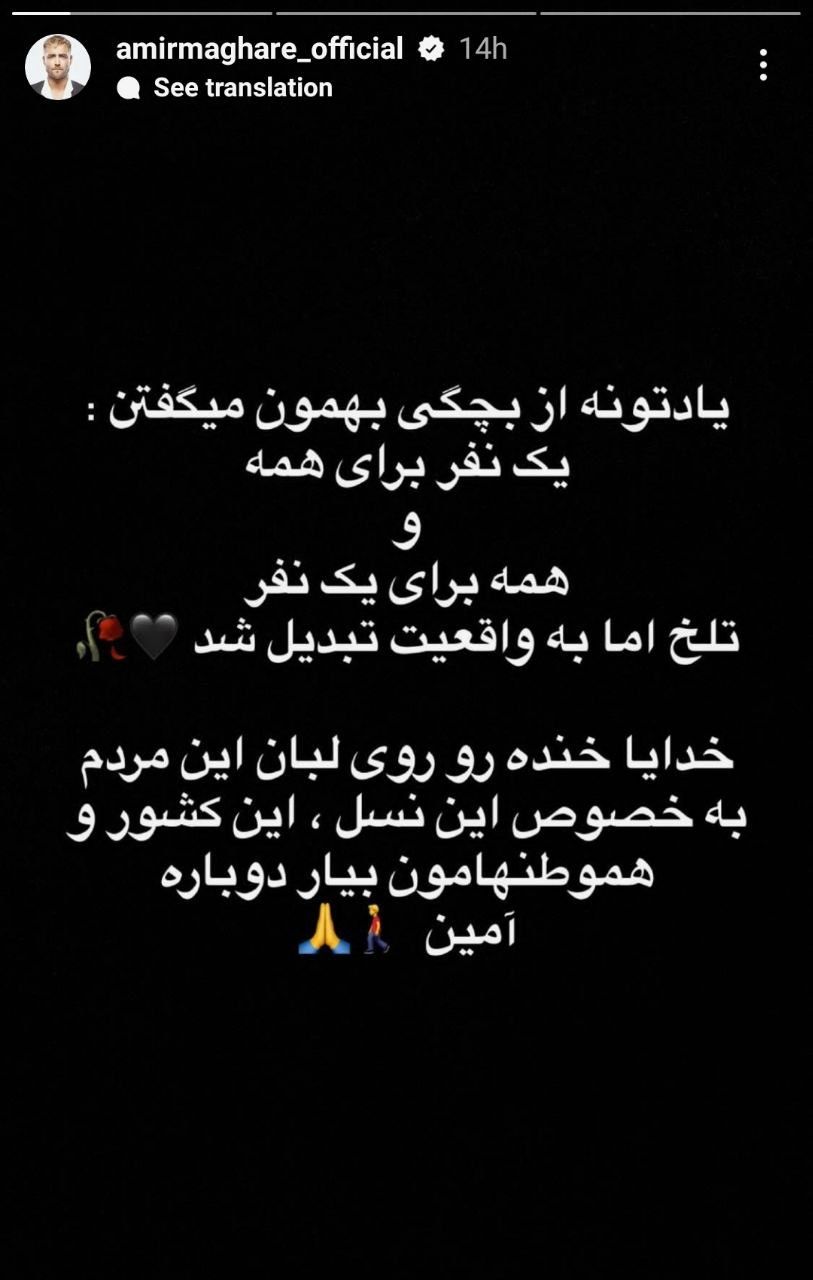Tap the amirmaghare_official username
This screenshot has height=1280, width=813.
[259, 49]
